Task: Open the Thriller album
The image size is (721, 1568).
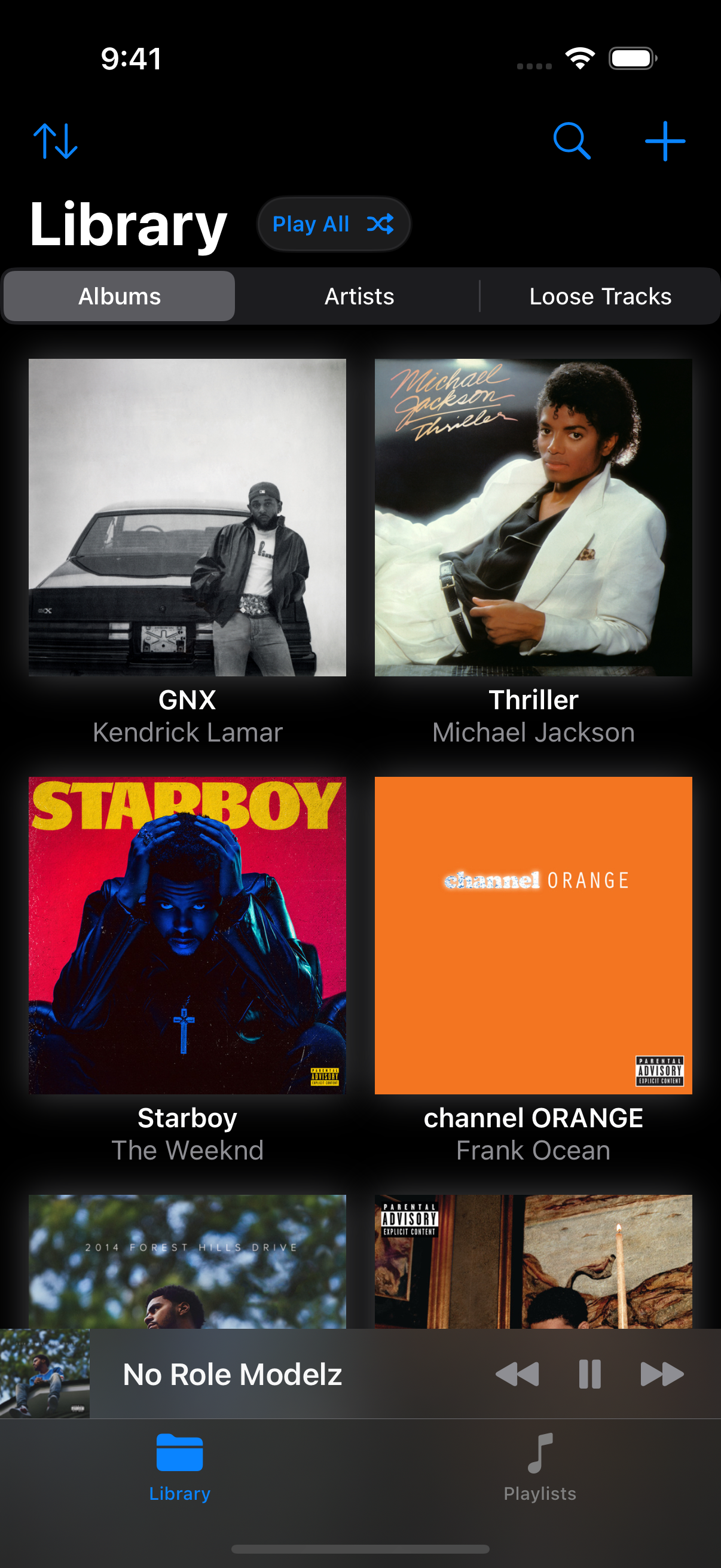Action: tap(533, 517)
